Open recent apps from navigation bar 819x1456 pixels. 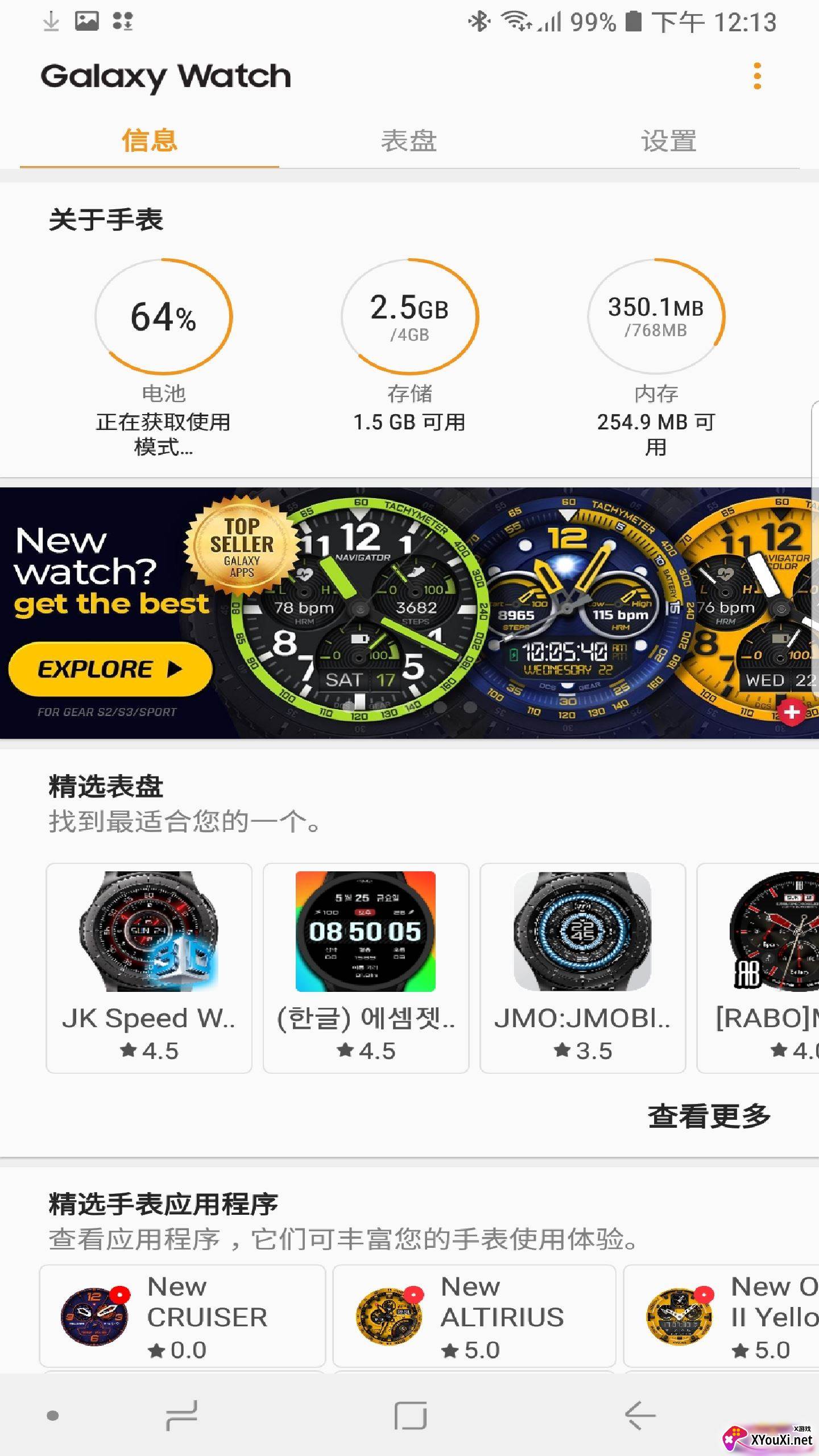(x=181, y=1415)
